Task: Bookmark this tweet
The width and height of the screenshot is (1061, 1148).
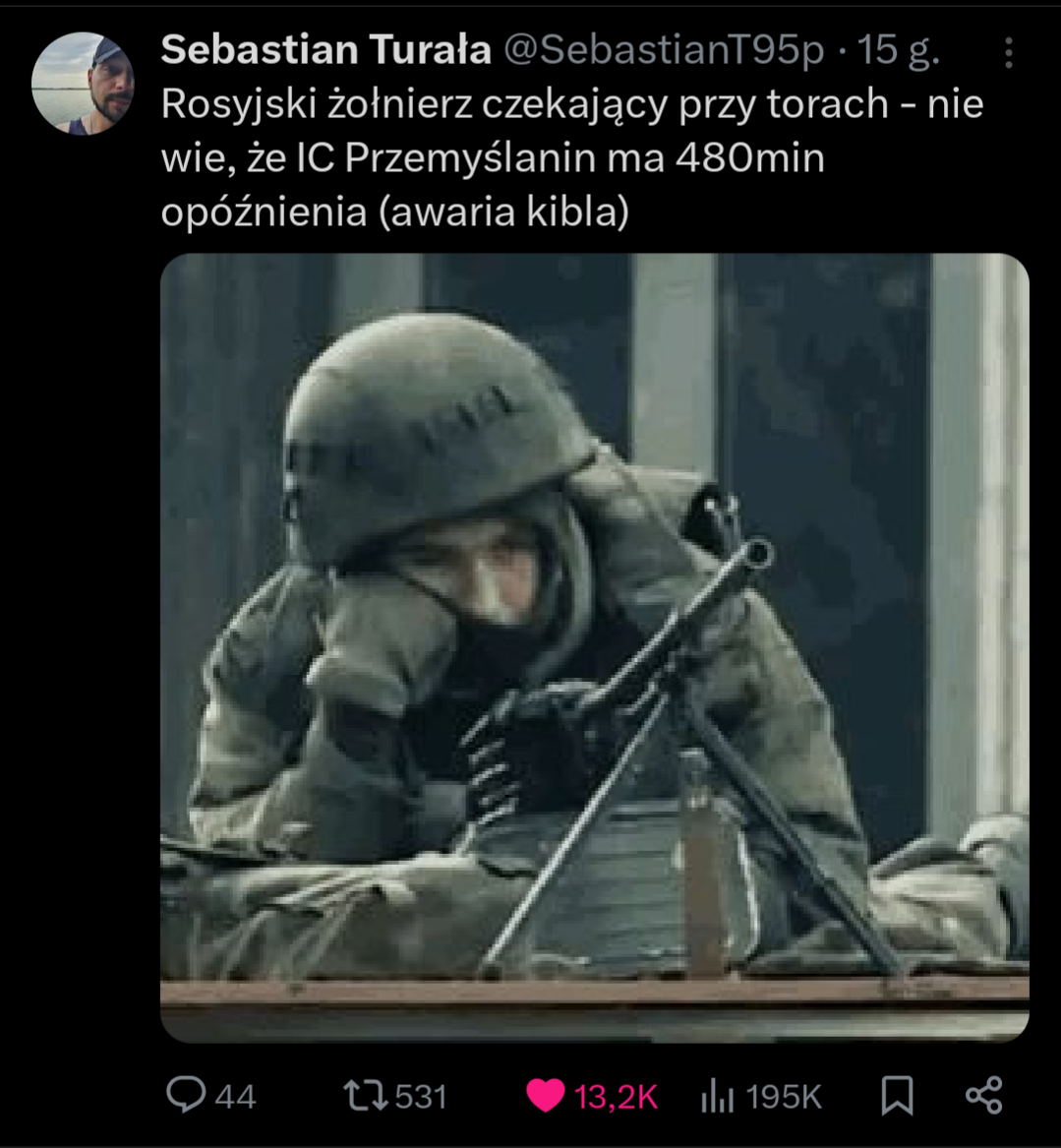Action: (896, 1095)
